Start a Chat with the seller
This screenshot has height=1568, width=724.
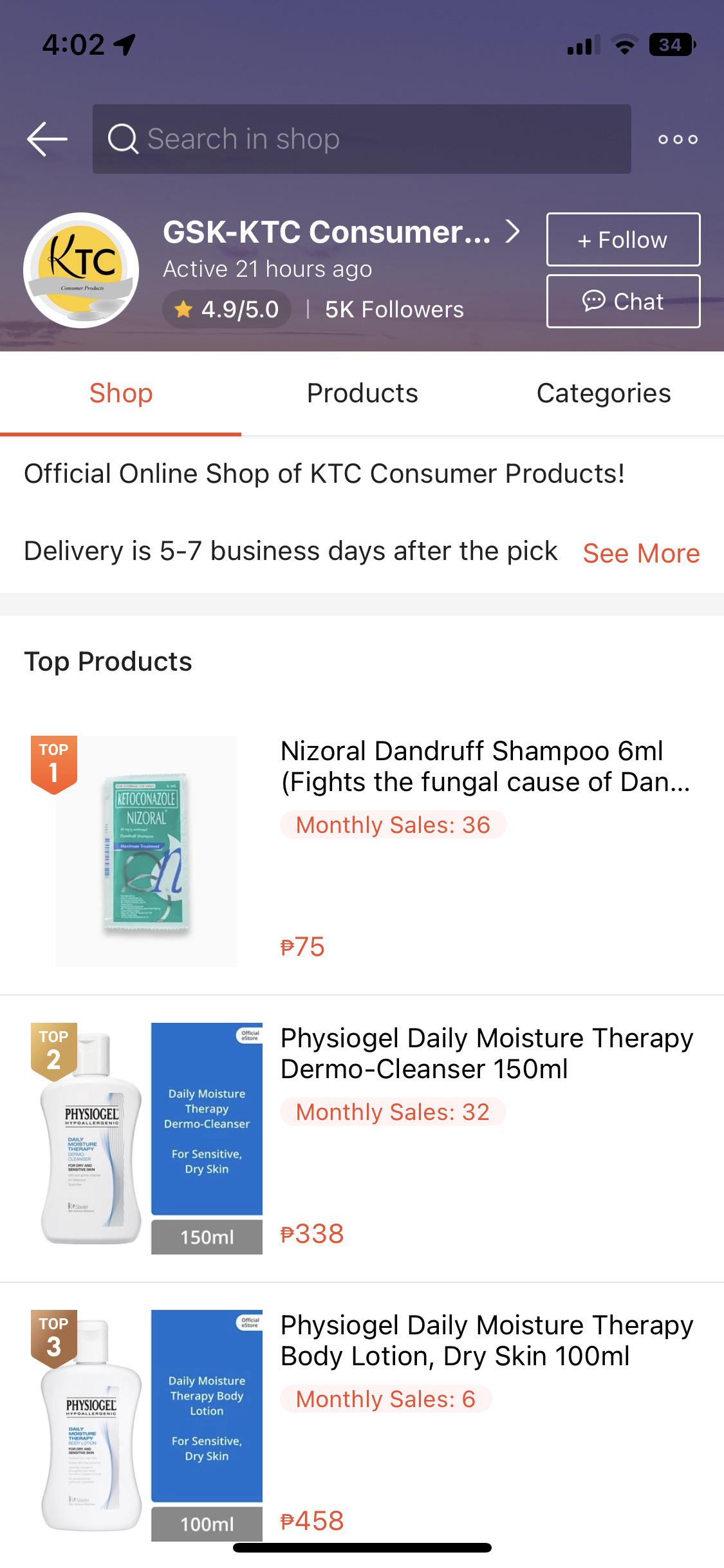coord(622,301)
